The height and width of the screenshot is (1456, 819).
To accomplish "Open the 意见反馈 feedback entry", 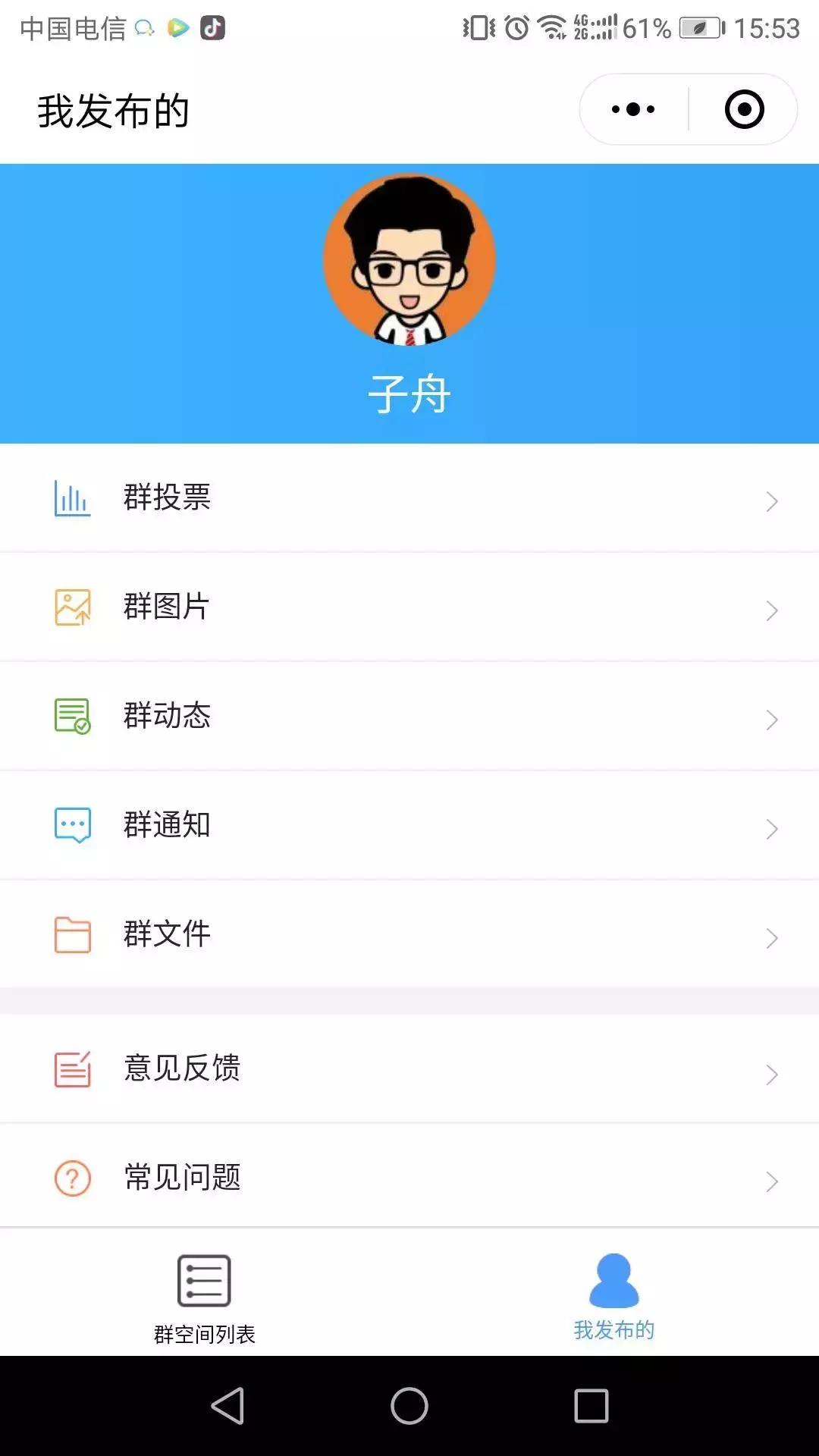I will point(409,1069).
